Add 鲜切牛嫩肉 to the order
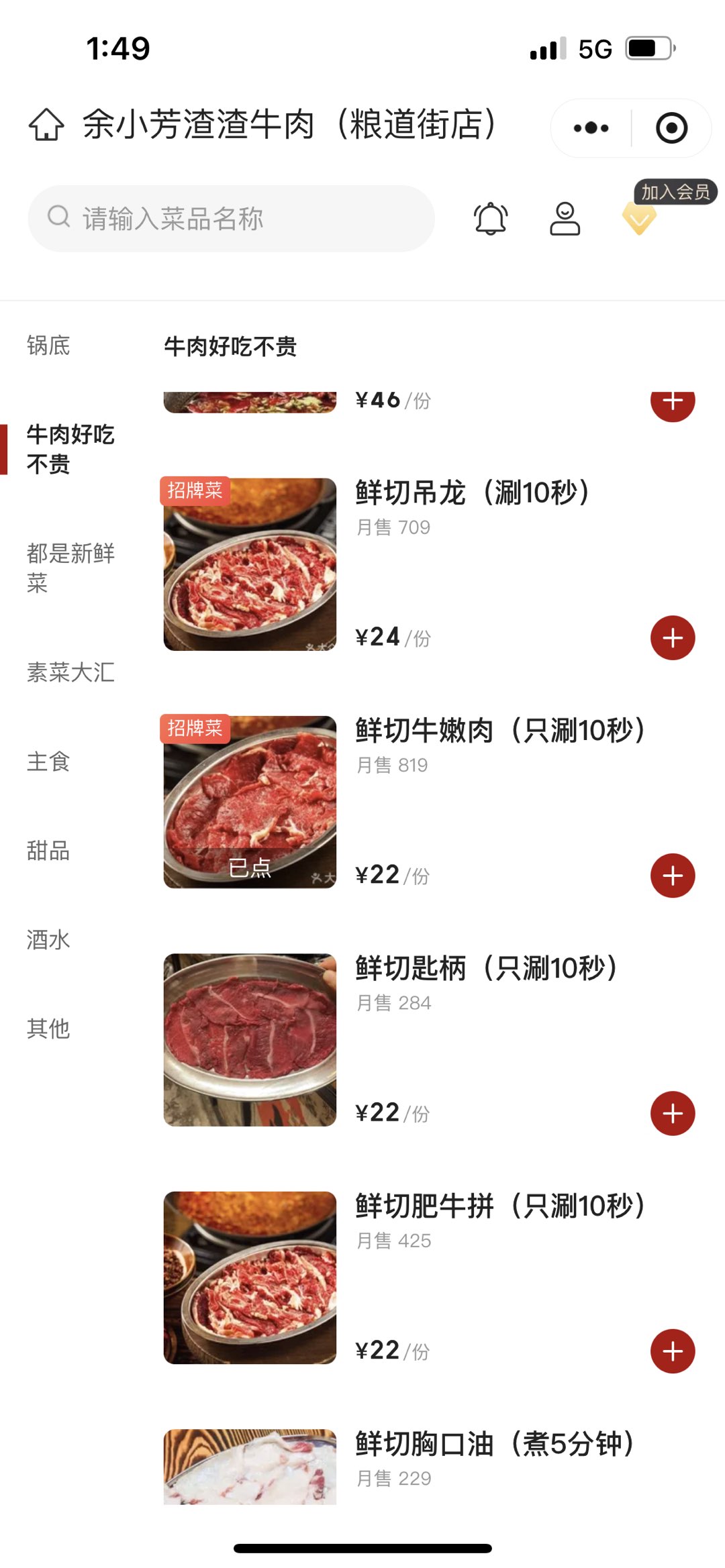Viewport: 725px width, 1568px height. (673, 876)
